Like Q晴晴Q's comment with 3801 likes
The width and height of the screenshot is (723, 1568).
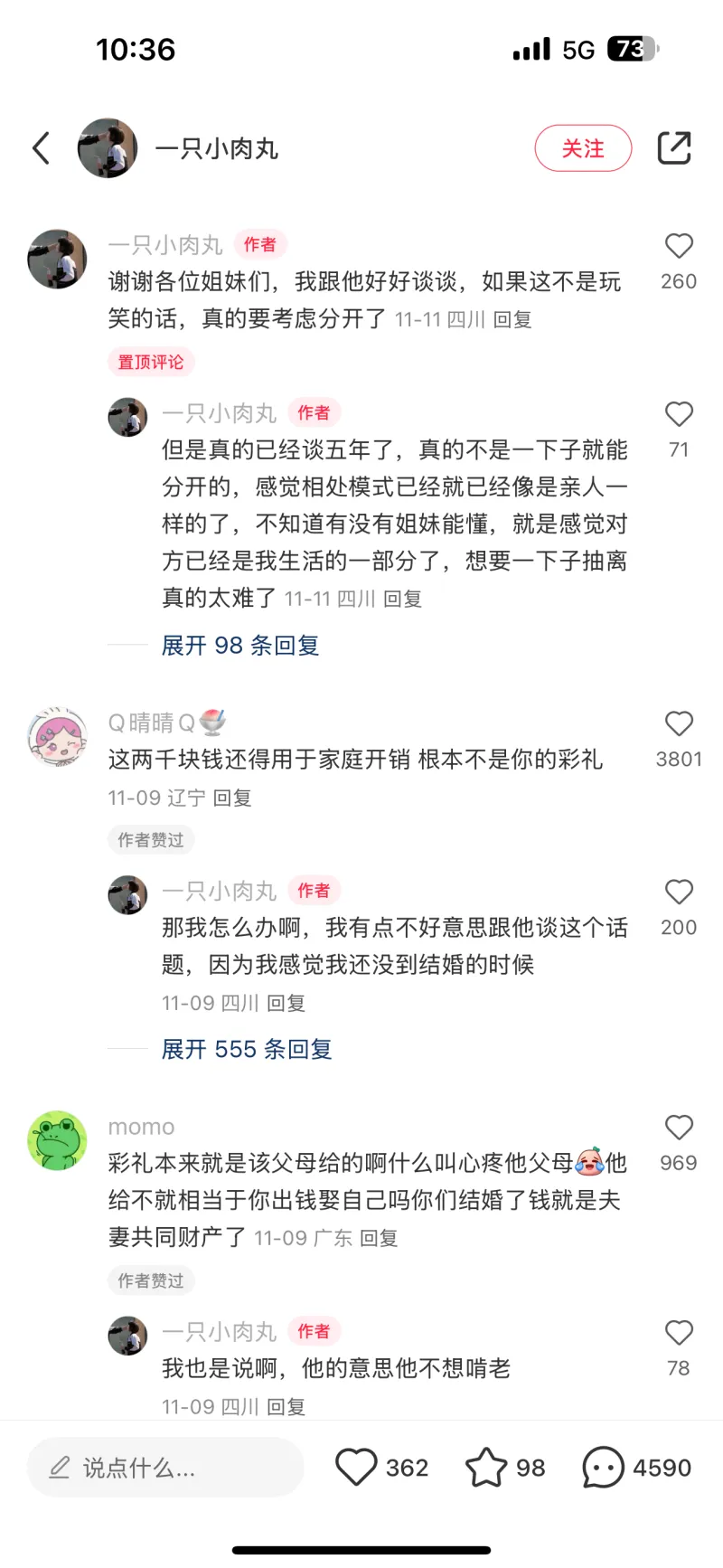(679, 724)
